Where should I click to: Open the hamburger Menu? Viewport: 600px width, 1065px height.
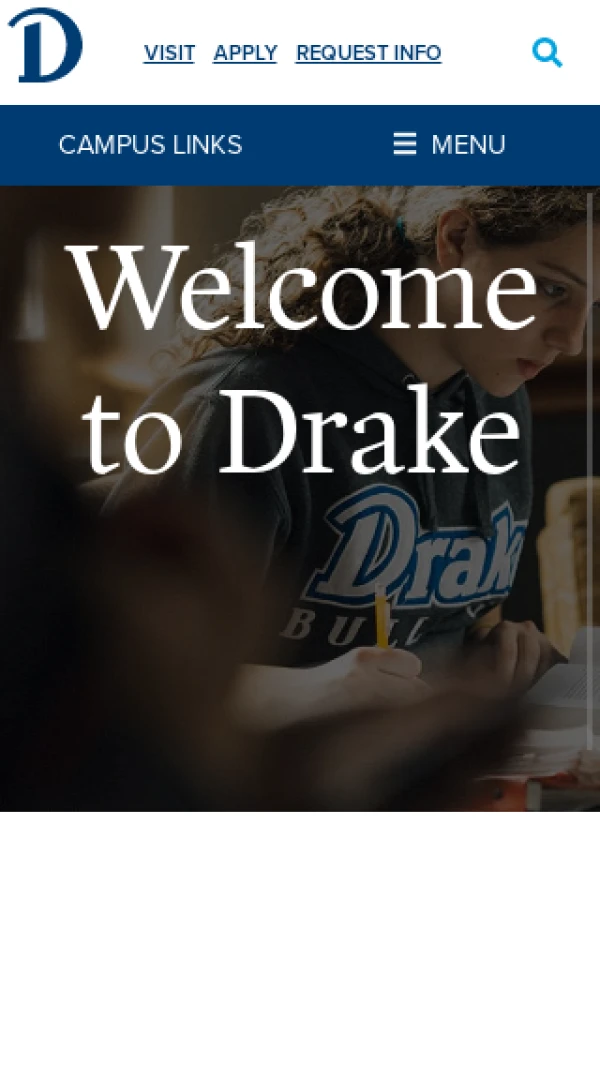(x=449, y=145)
